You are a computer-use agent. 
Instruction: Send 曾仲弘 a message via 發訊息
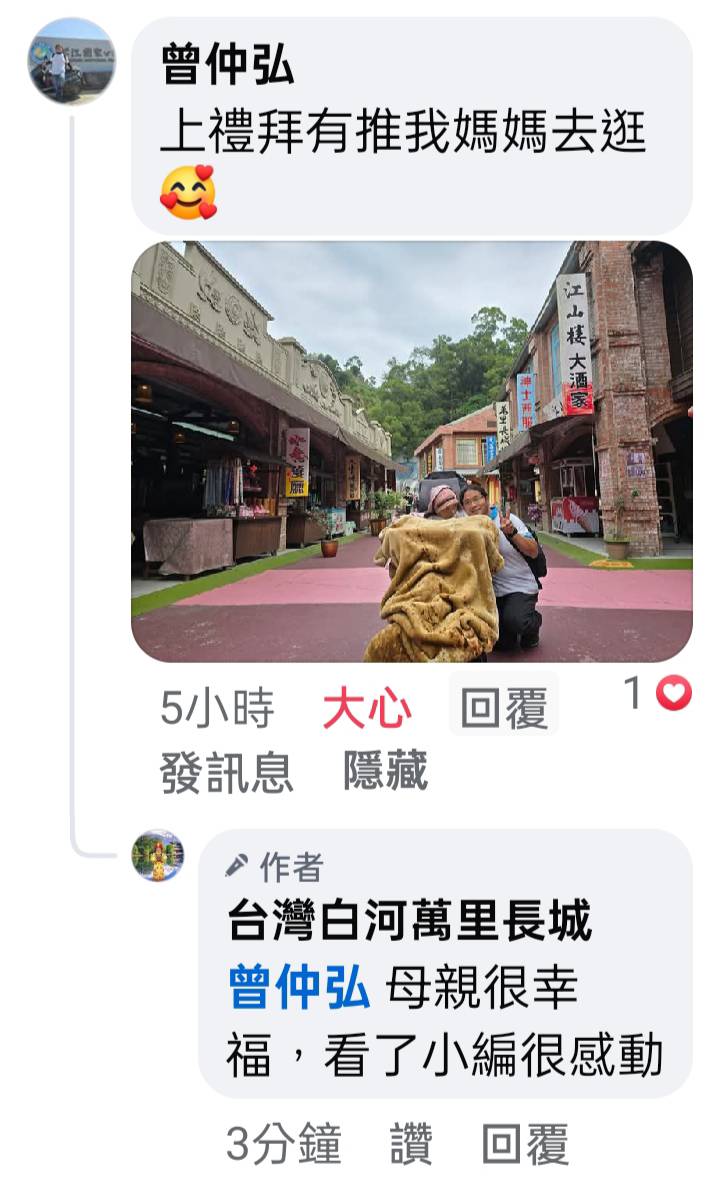click(x=226, y=772)
